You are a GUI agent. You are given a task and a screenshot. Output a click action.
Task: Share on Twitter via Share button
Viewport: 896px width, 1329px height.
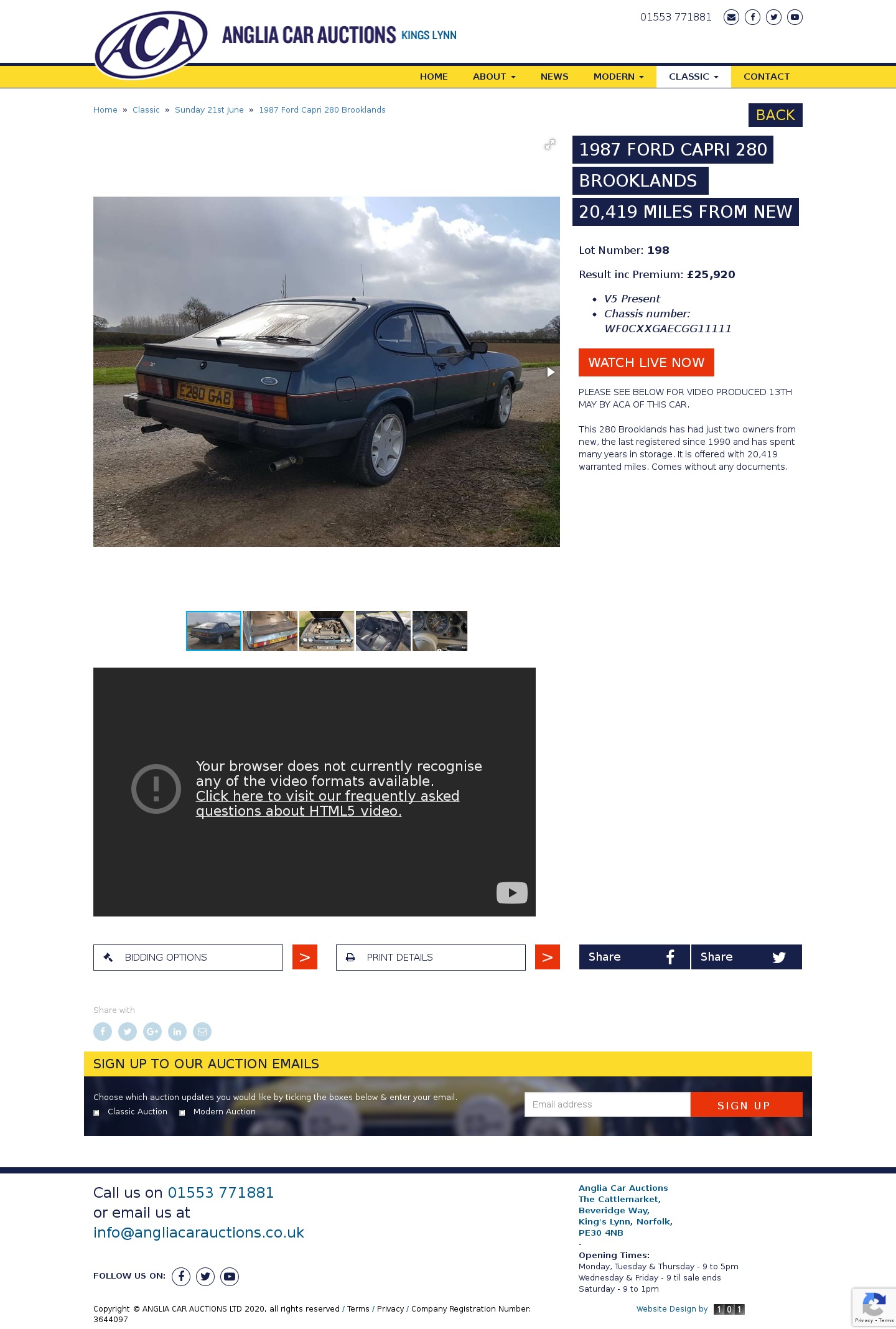(746, 957)
